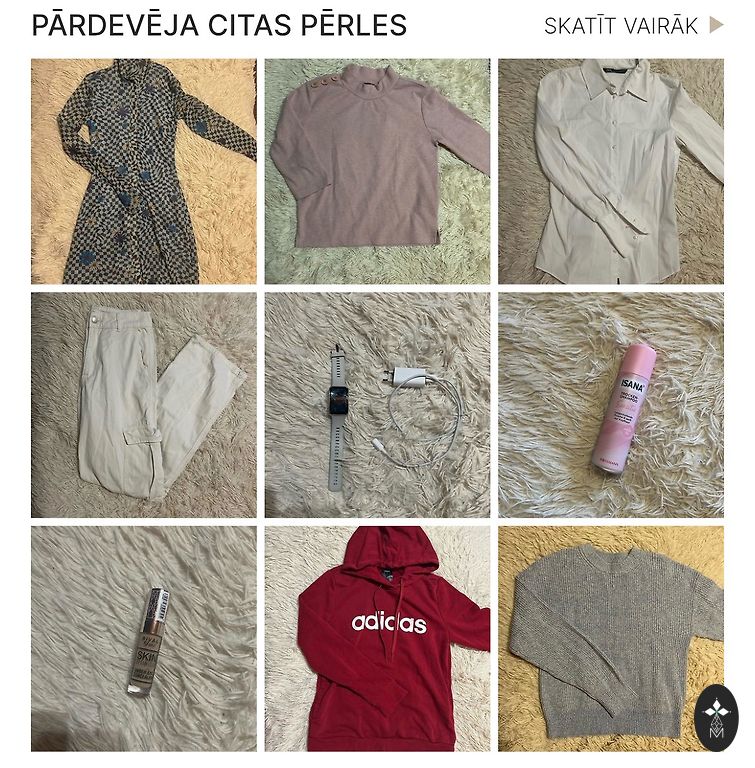View the red Adidas hoodie listing
Viewport: 755px width, 768px height.
click(377, 638)
